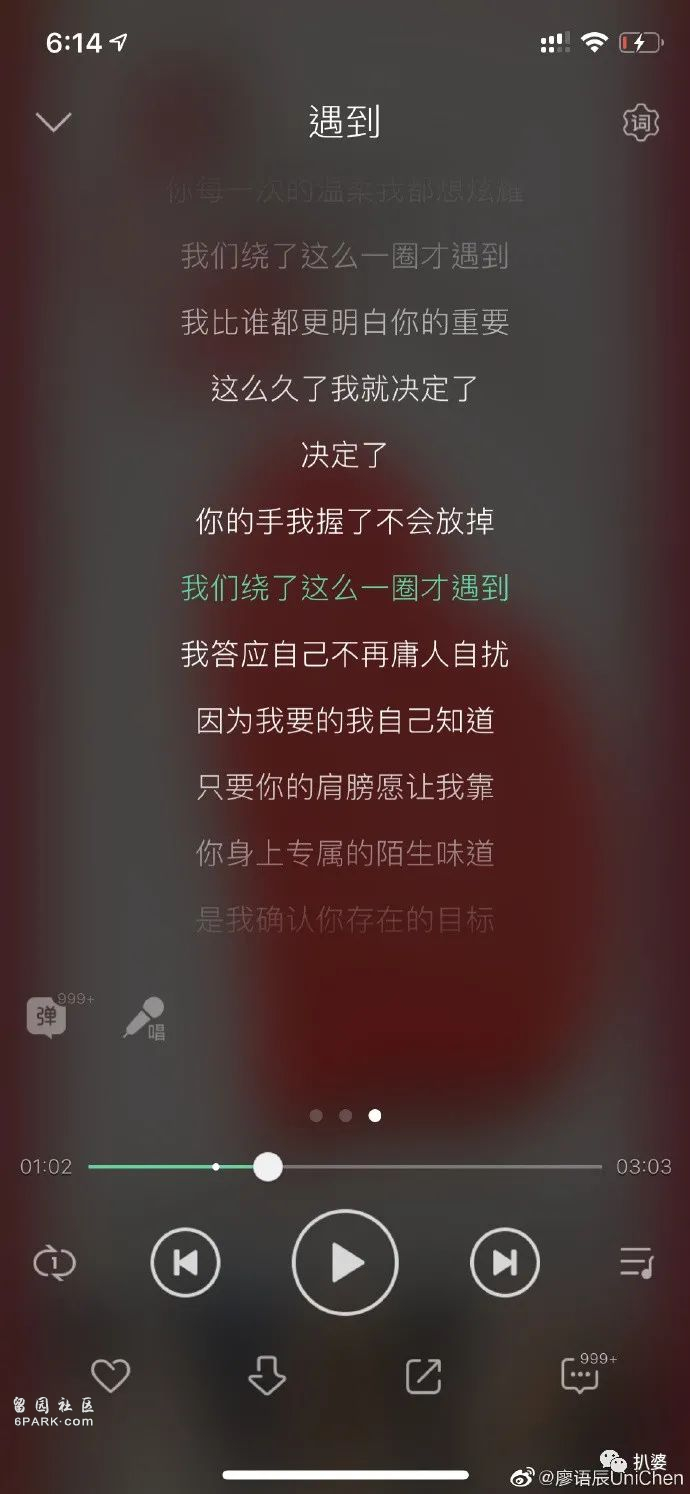The image size is (690, 1494).
Task: Open the danmaku bullet comments
Action: [x=47, y=1018]
